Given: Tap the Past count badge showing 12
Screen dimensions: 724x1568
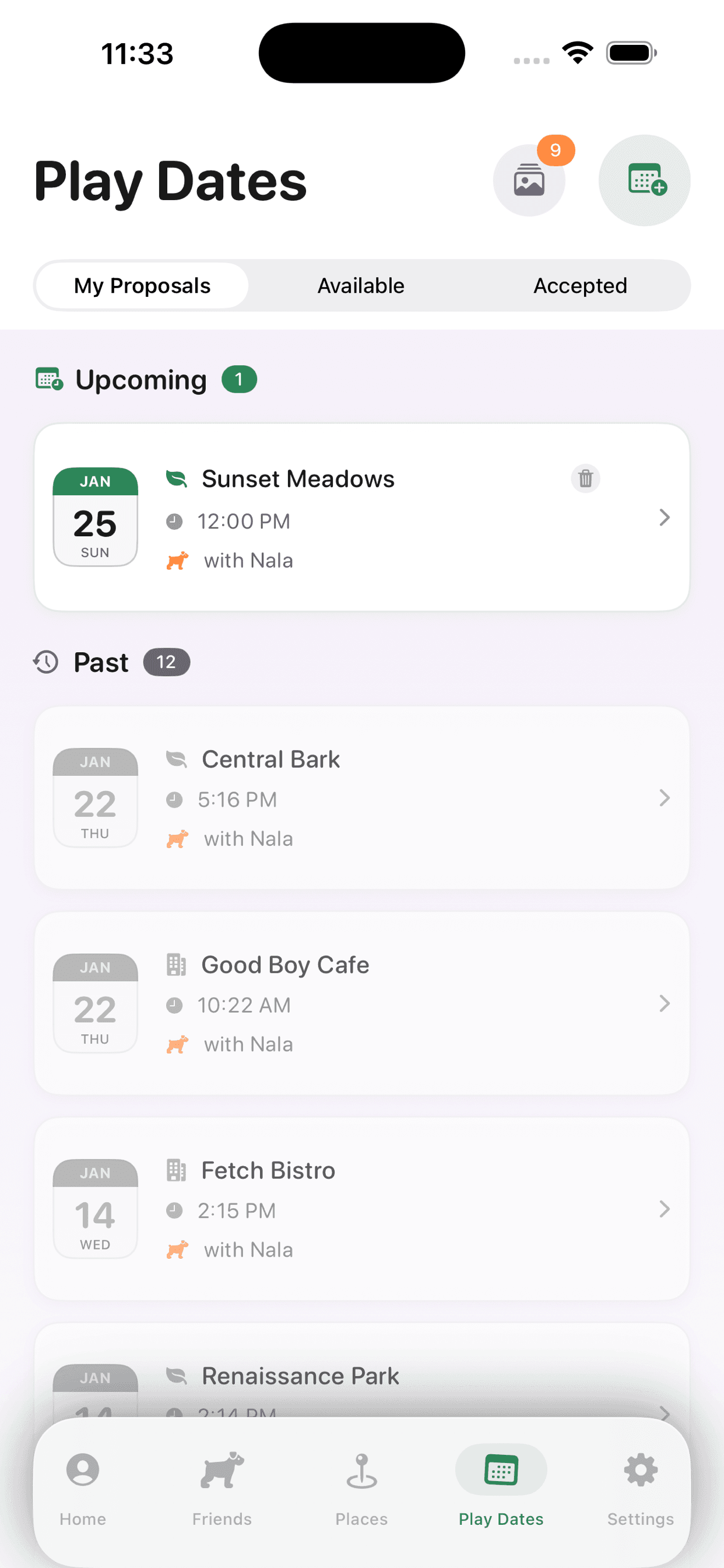Looking at the screenshot, I should tap(166, 662).
